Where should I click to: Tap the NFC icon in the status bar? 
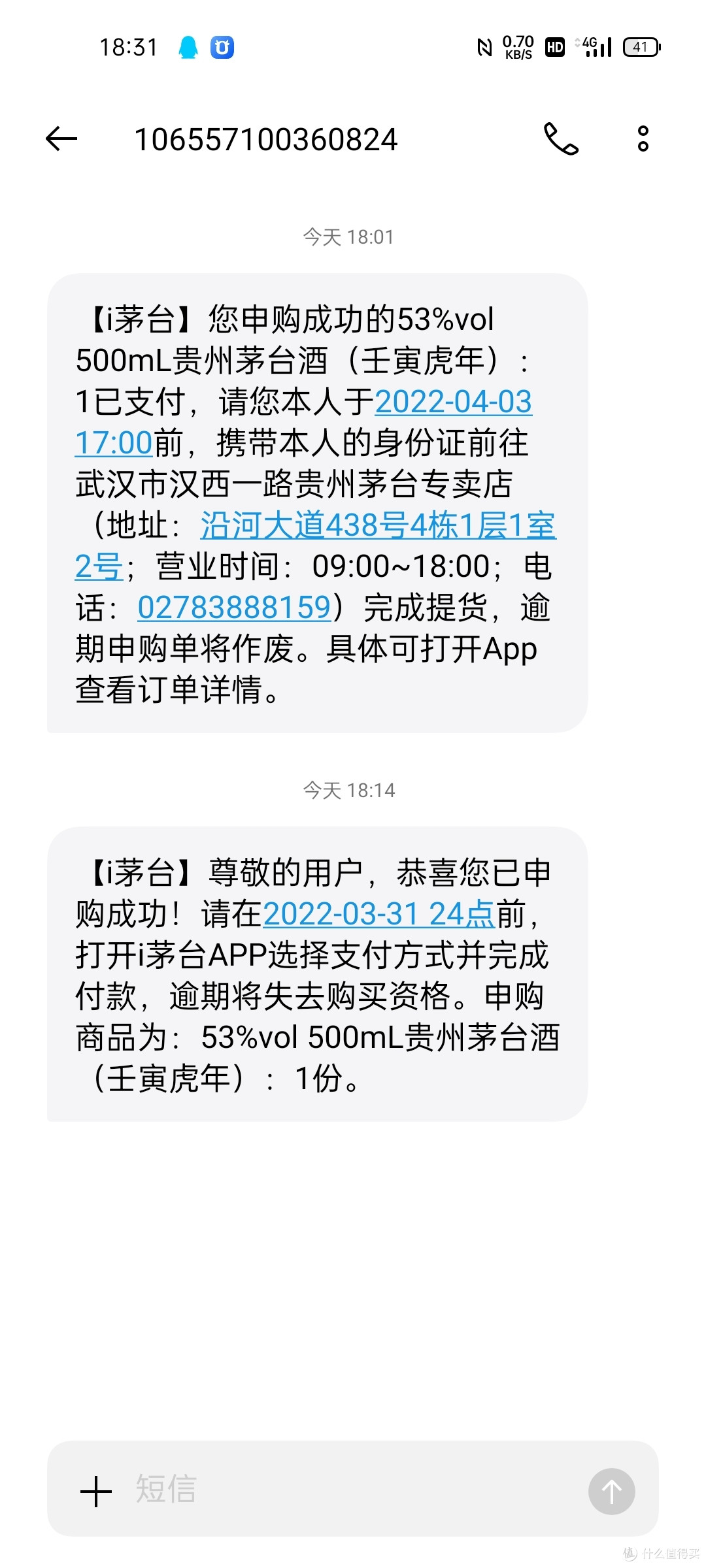(484, 46)
